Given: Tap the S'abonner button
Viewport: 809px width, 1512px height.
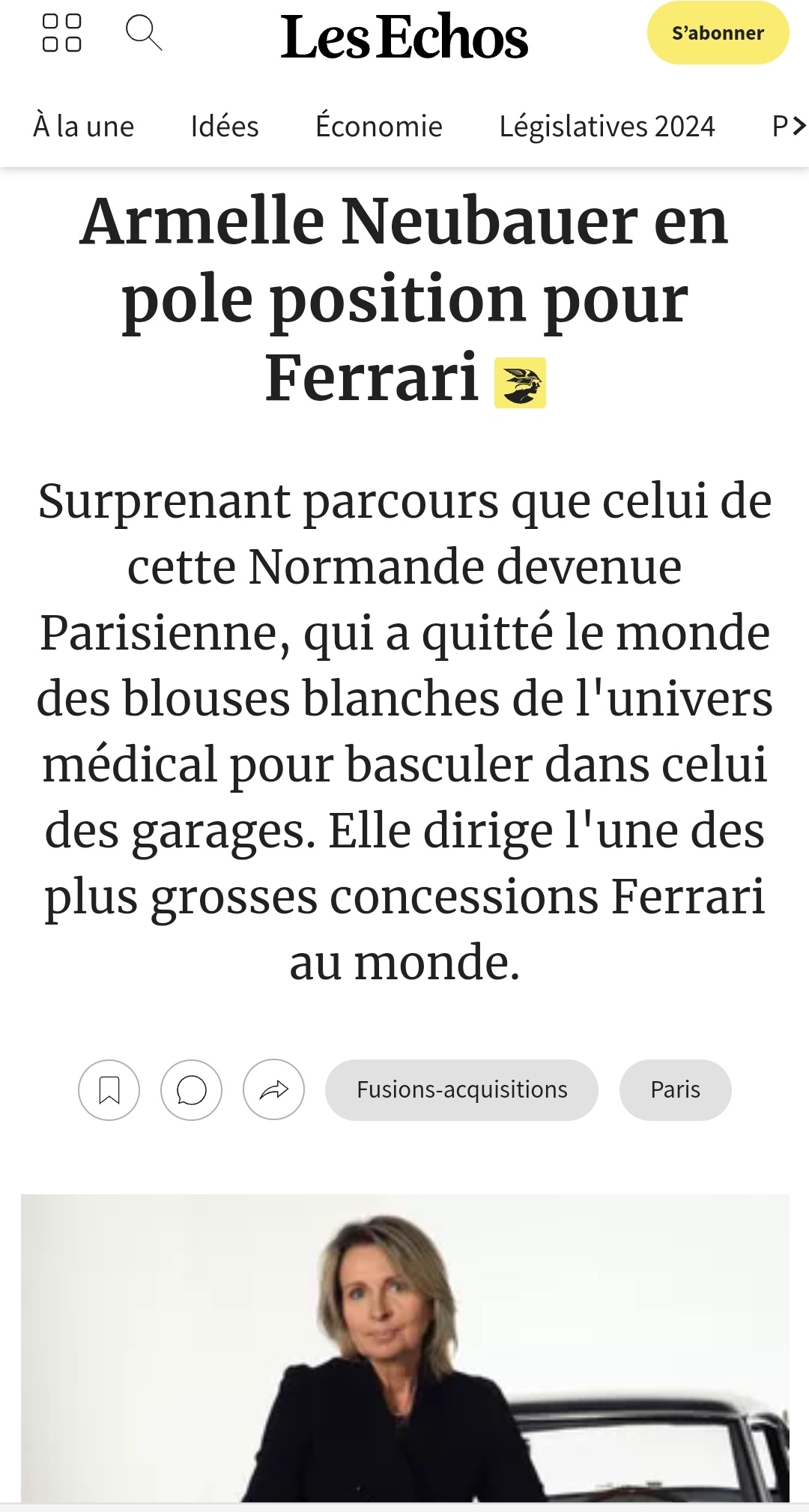Looking at the screenshot, I should [718, 33].
